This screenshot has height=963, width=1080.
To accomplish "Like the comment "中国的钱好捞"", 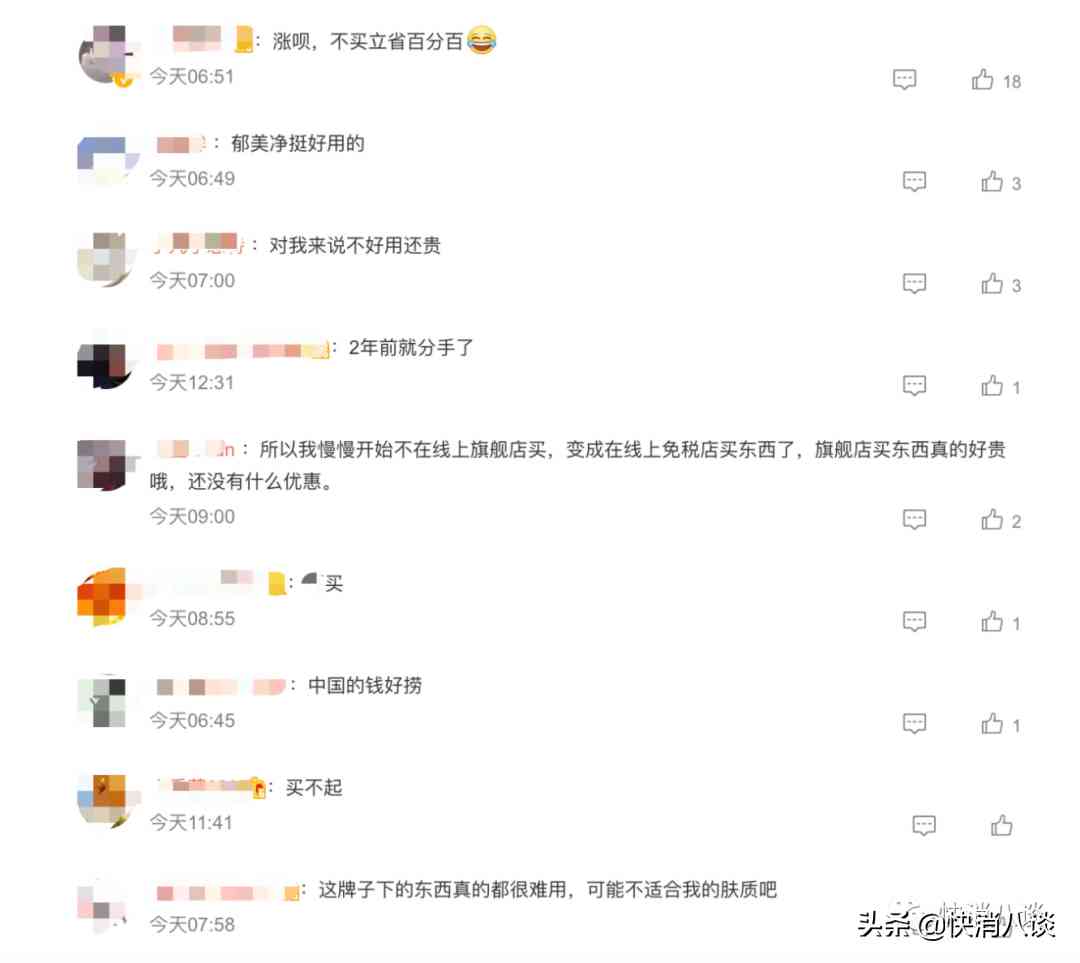I will (991, 724).
